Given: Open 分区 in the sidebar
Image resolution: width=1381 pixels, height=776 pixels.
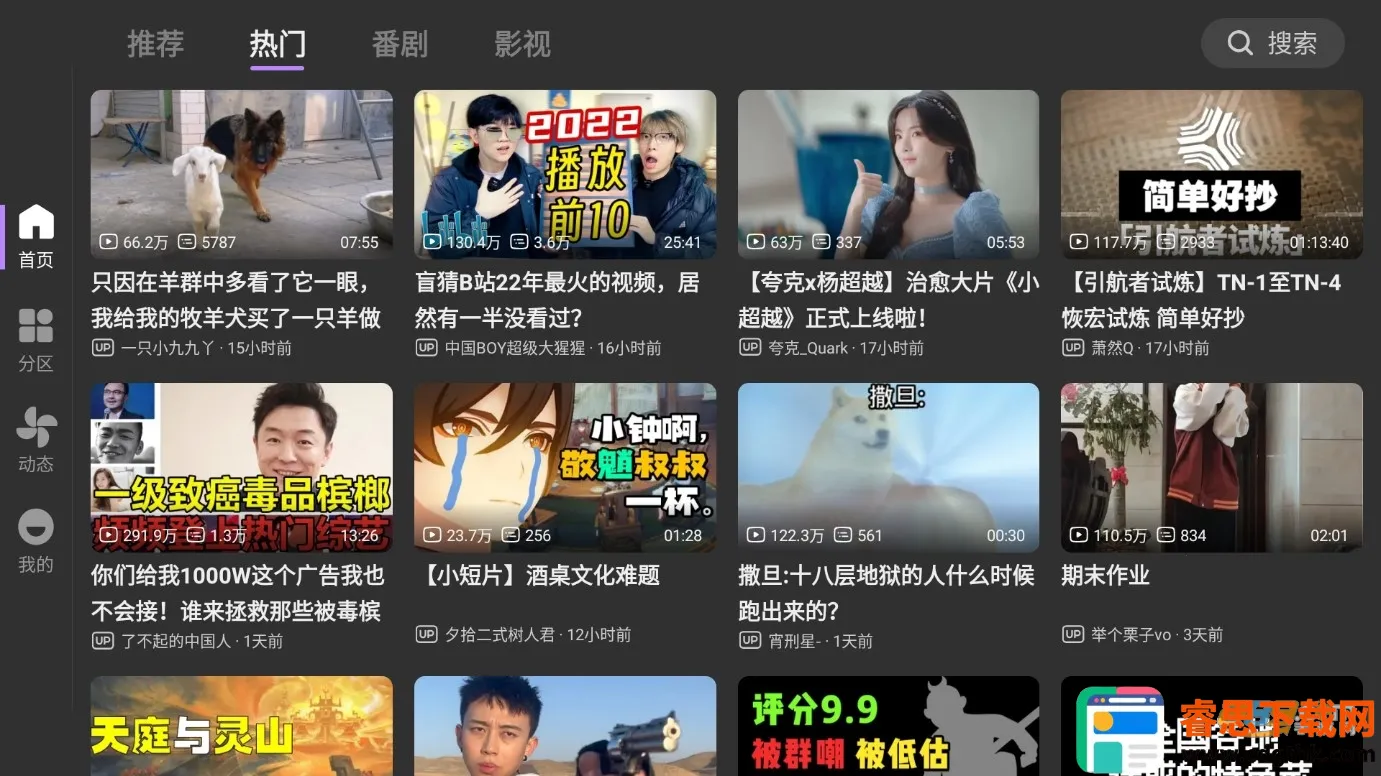Looking at the screenshot, I should [36, 340].
